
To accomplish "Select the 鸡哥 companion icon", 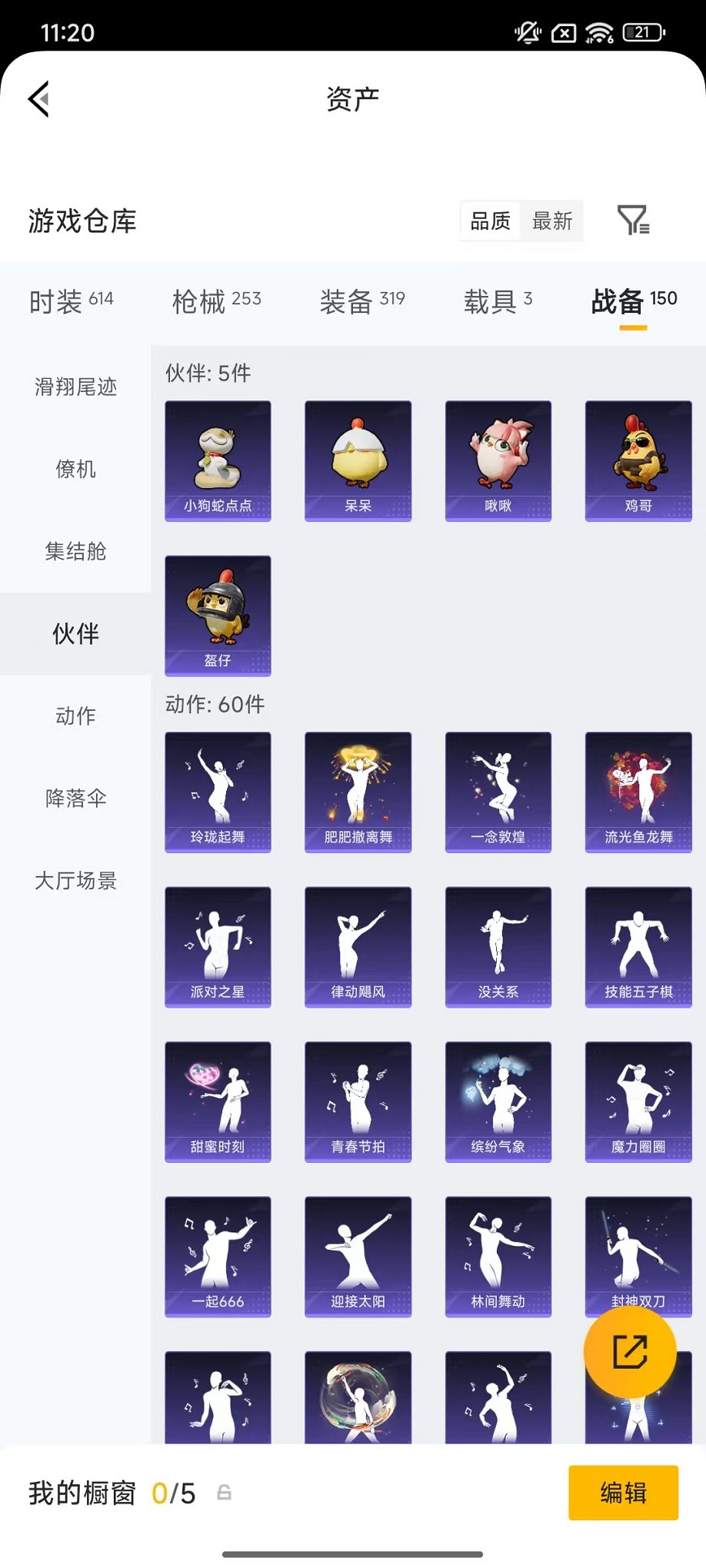I will [x=638, y=460].
